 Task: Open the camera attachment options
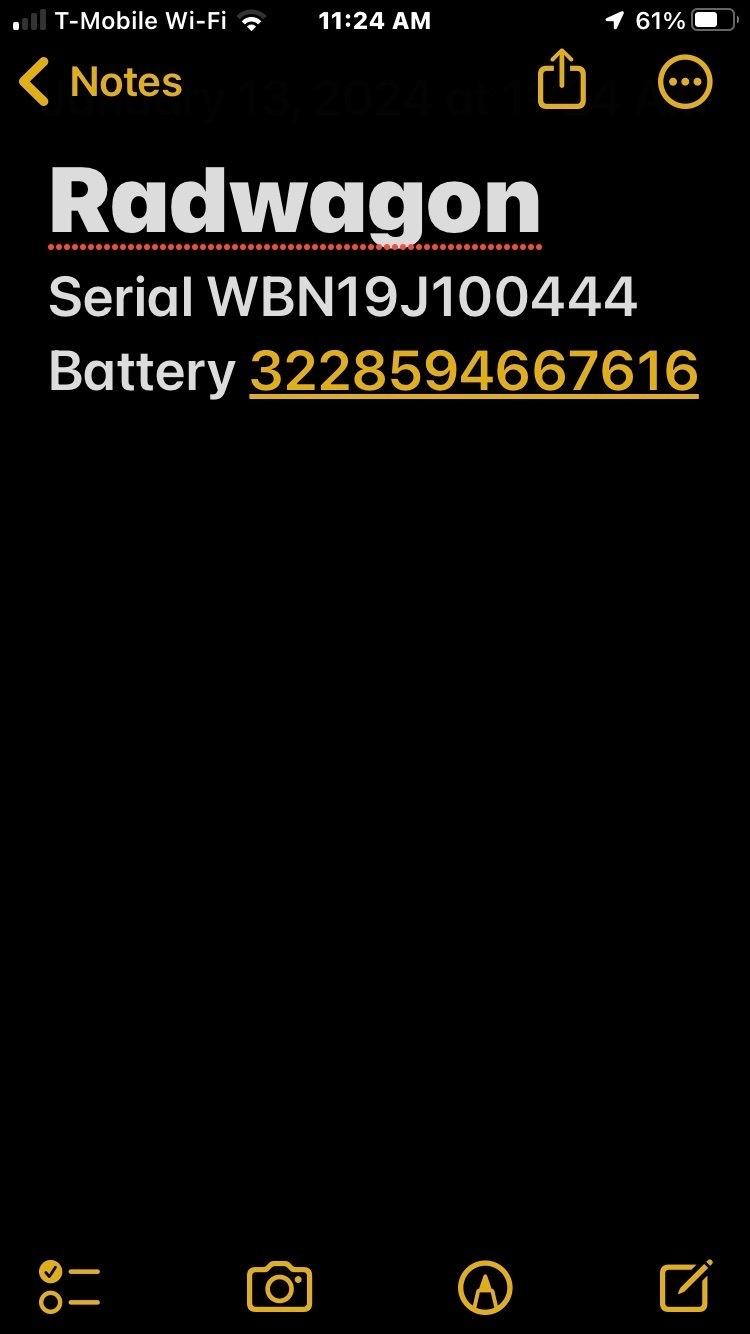[280, 1287]
